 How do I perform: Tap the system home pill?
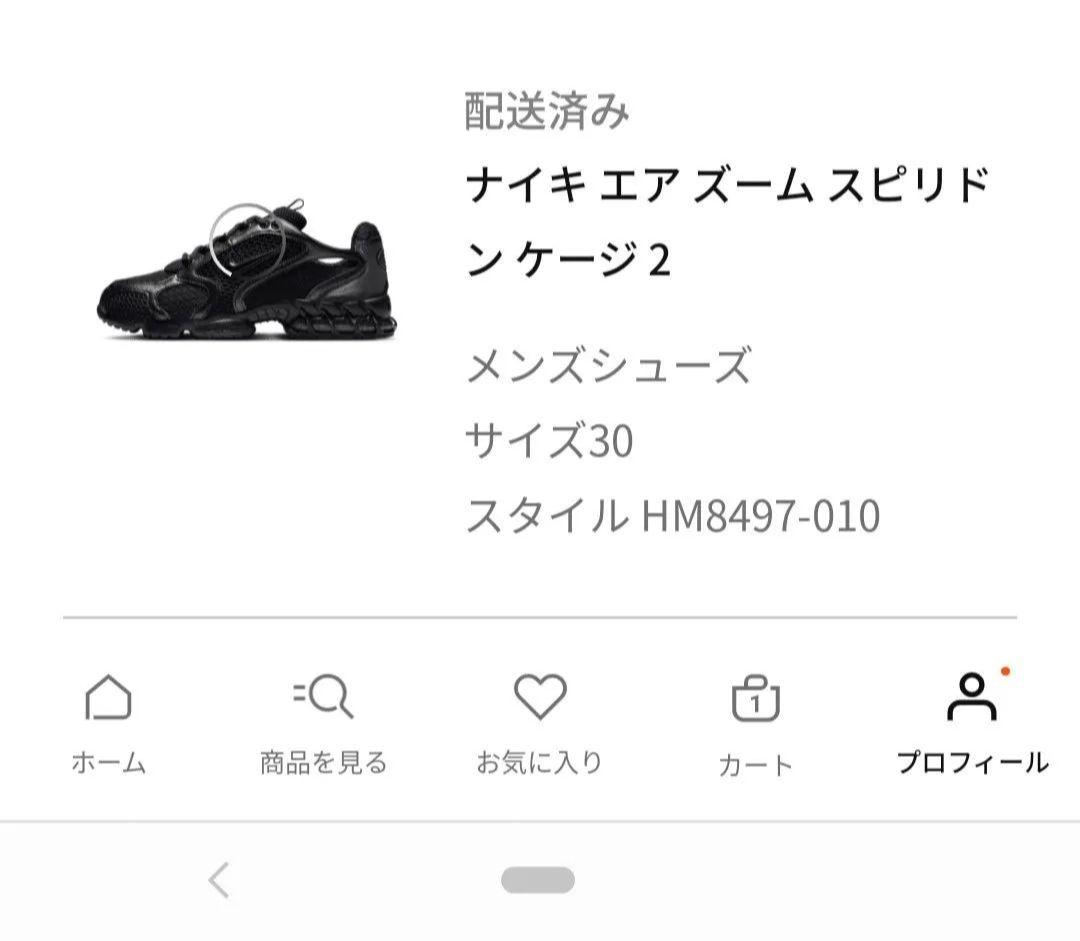point(538,880)
